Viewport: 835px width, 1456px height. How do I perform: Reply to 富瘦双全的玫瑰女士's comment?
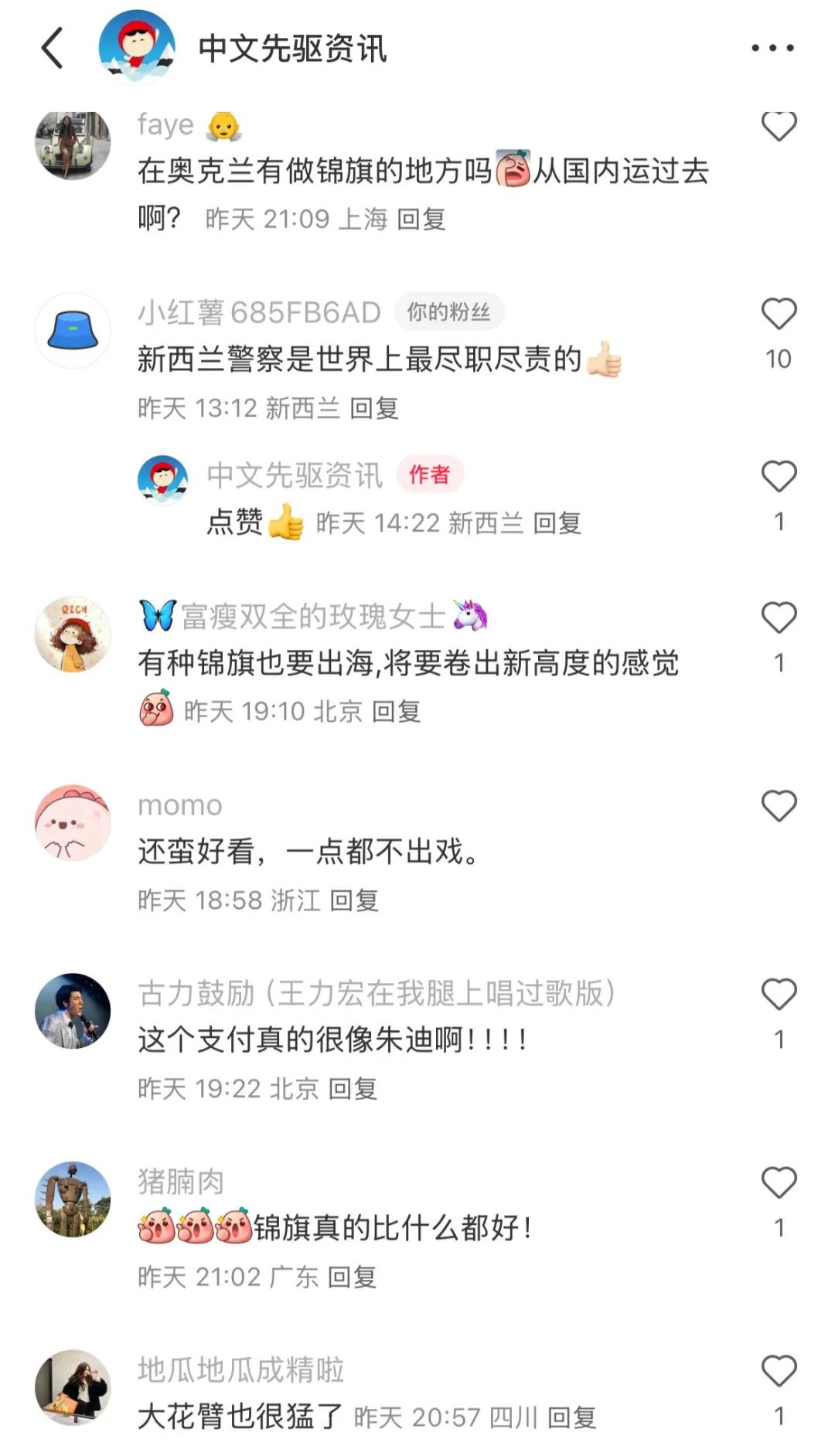(397, 711)
